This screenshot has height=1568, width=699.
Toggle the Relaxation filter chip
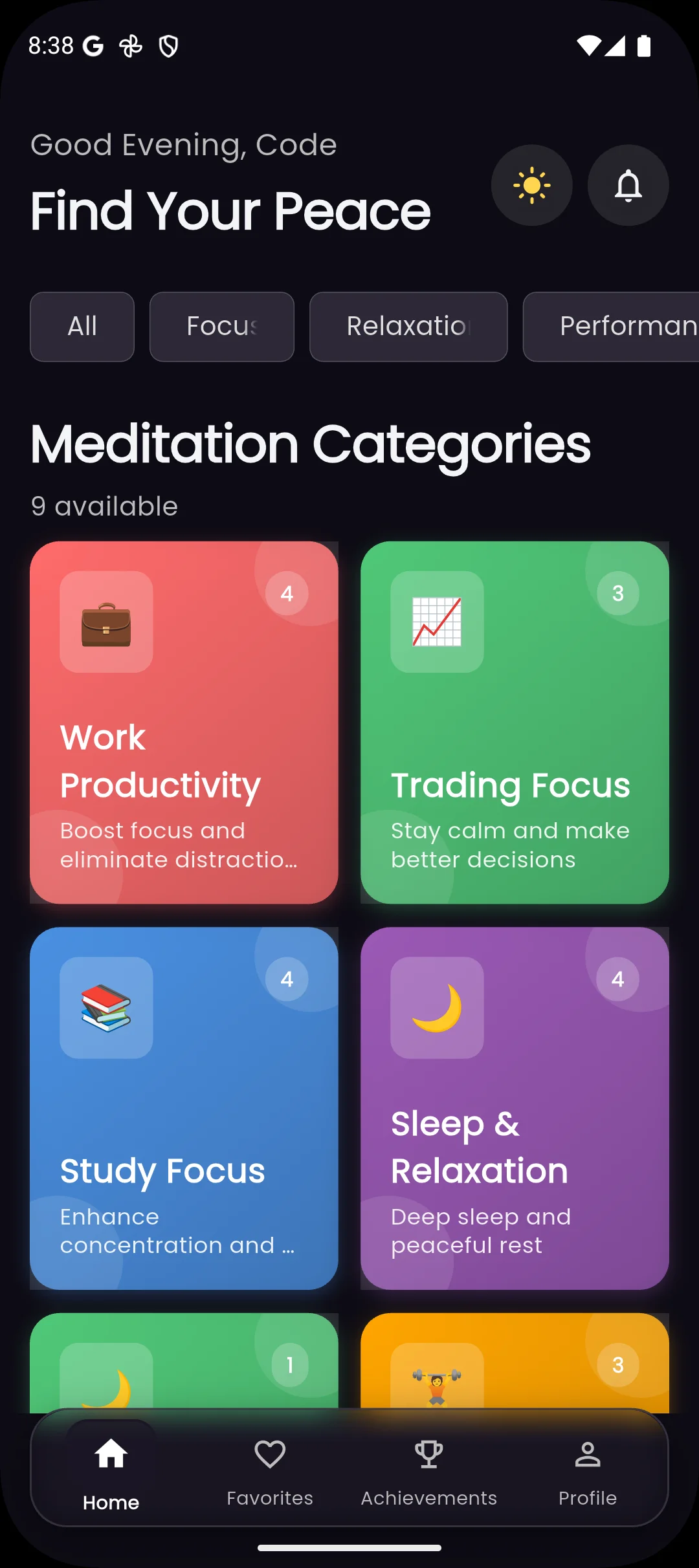[x=408, y=327]
